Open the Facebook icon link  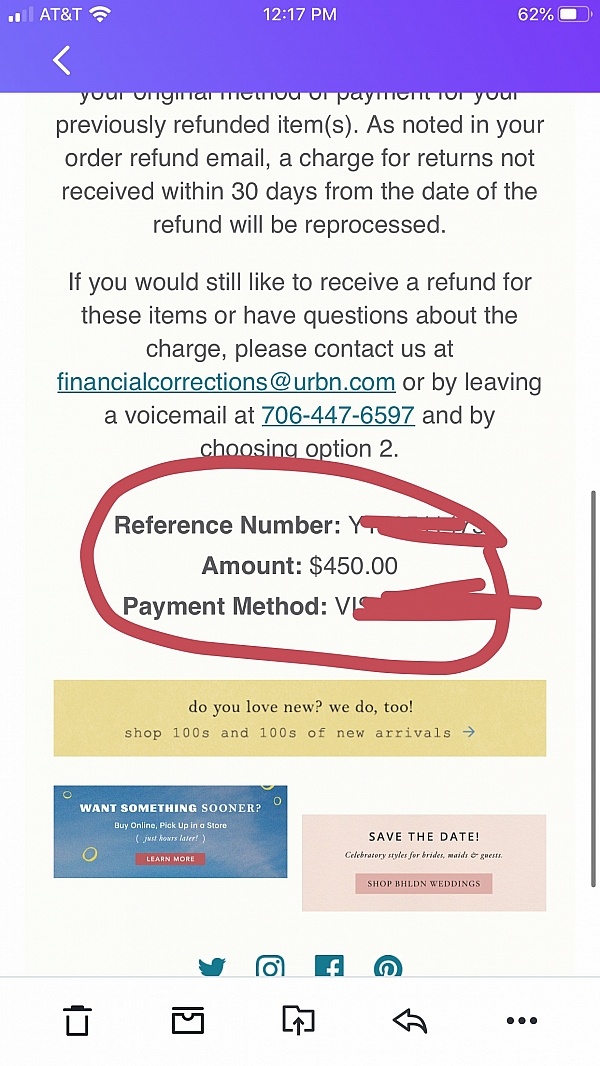(x=329, y=967)
